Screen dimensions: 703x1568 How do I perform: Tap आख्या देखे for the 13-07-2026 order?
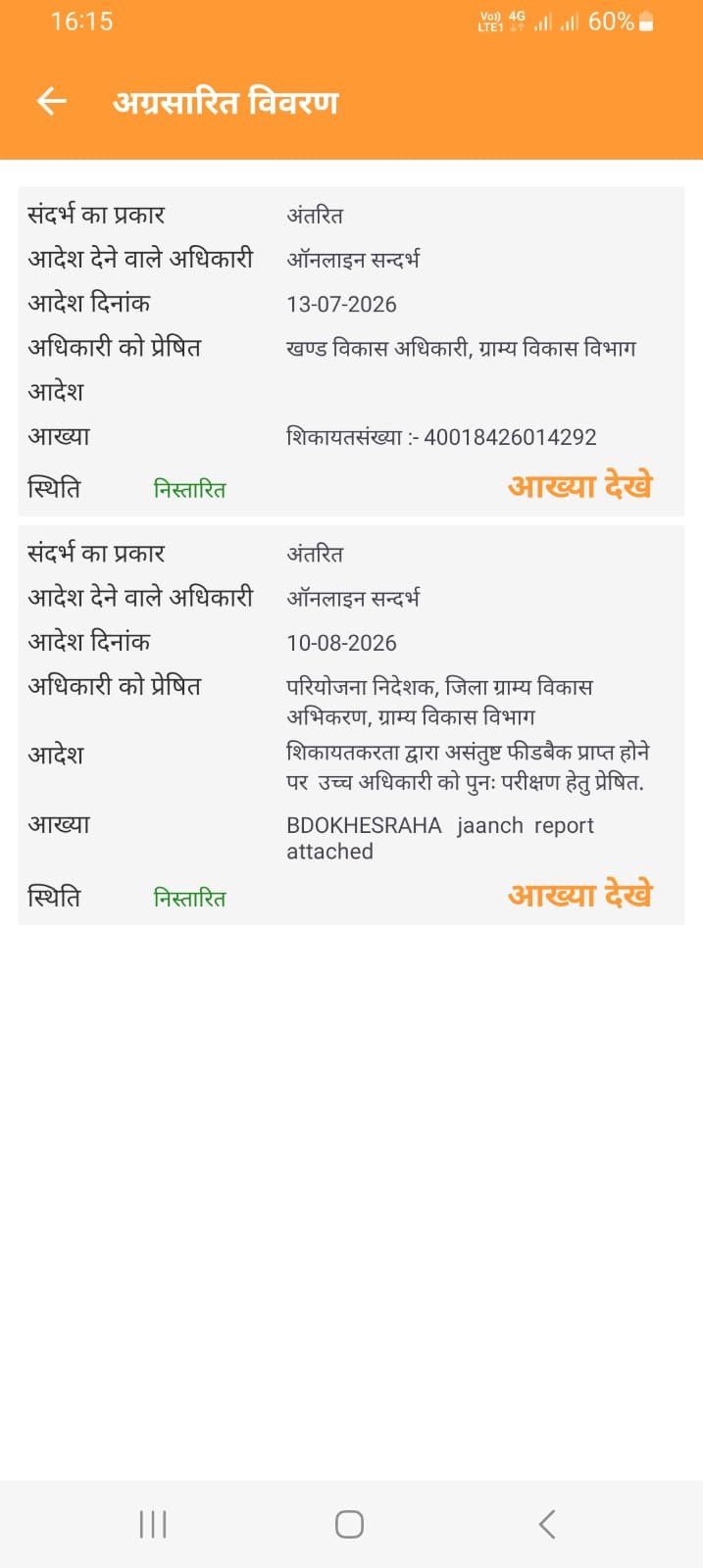579,486
